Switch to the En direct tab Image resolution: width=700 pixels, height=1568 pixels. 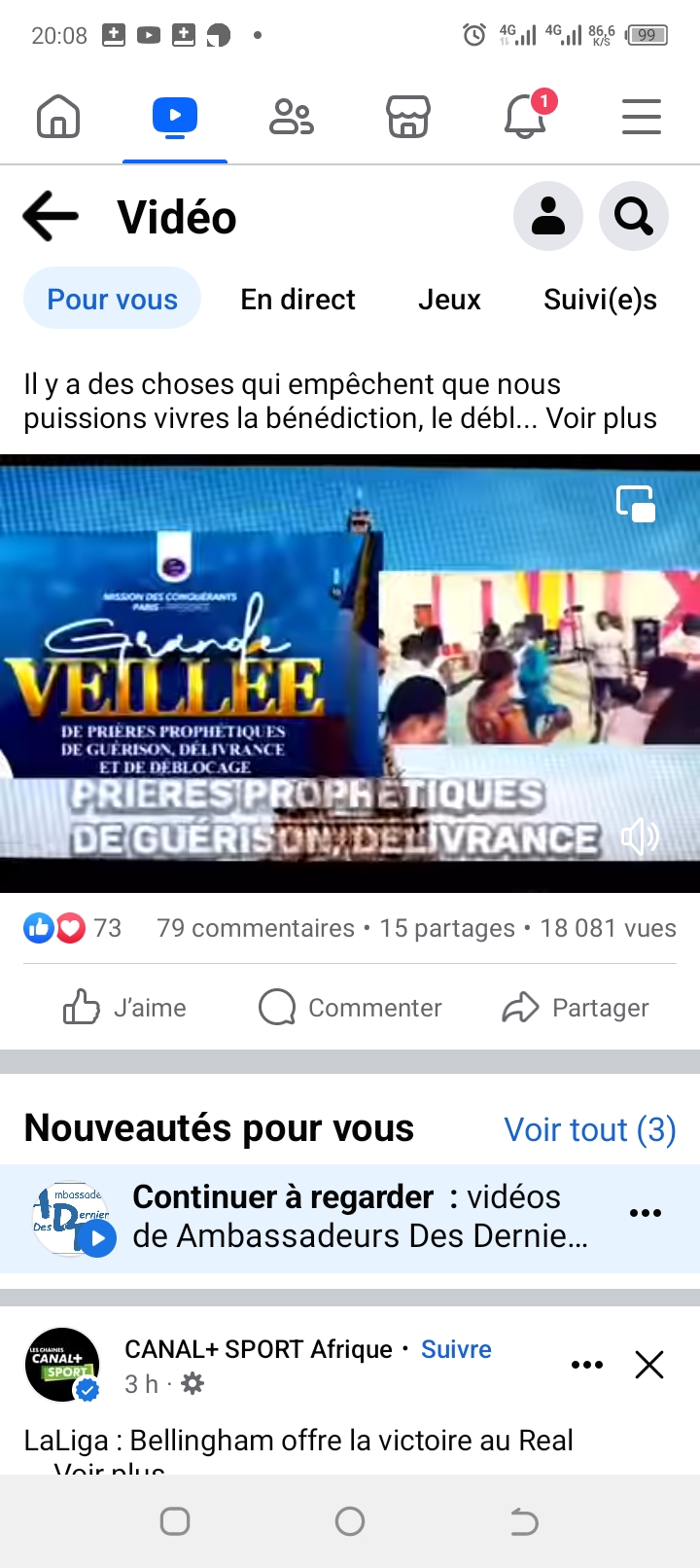coord(297,300)
